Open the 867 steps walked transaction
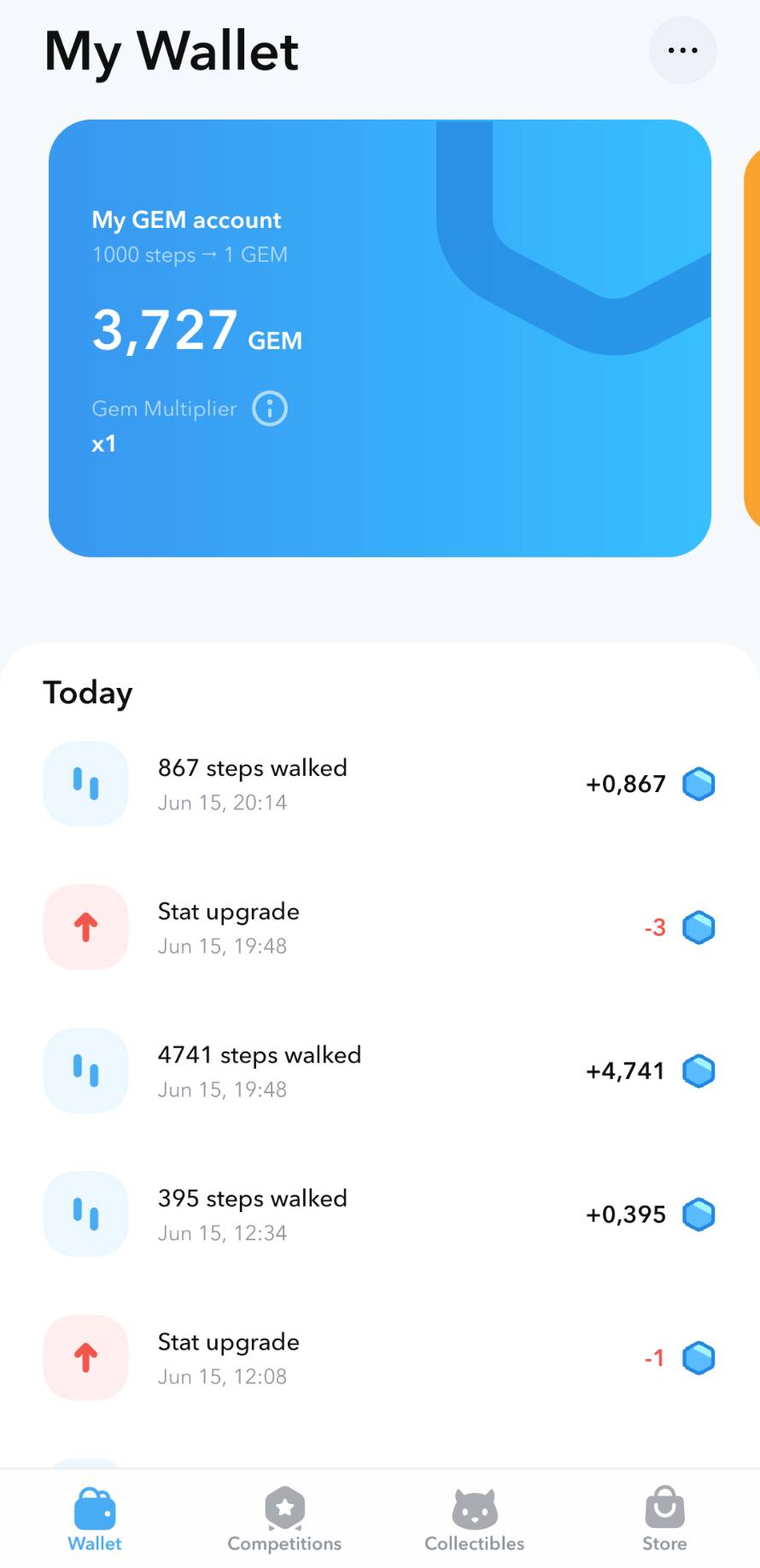 (380, 784)
